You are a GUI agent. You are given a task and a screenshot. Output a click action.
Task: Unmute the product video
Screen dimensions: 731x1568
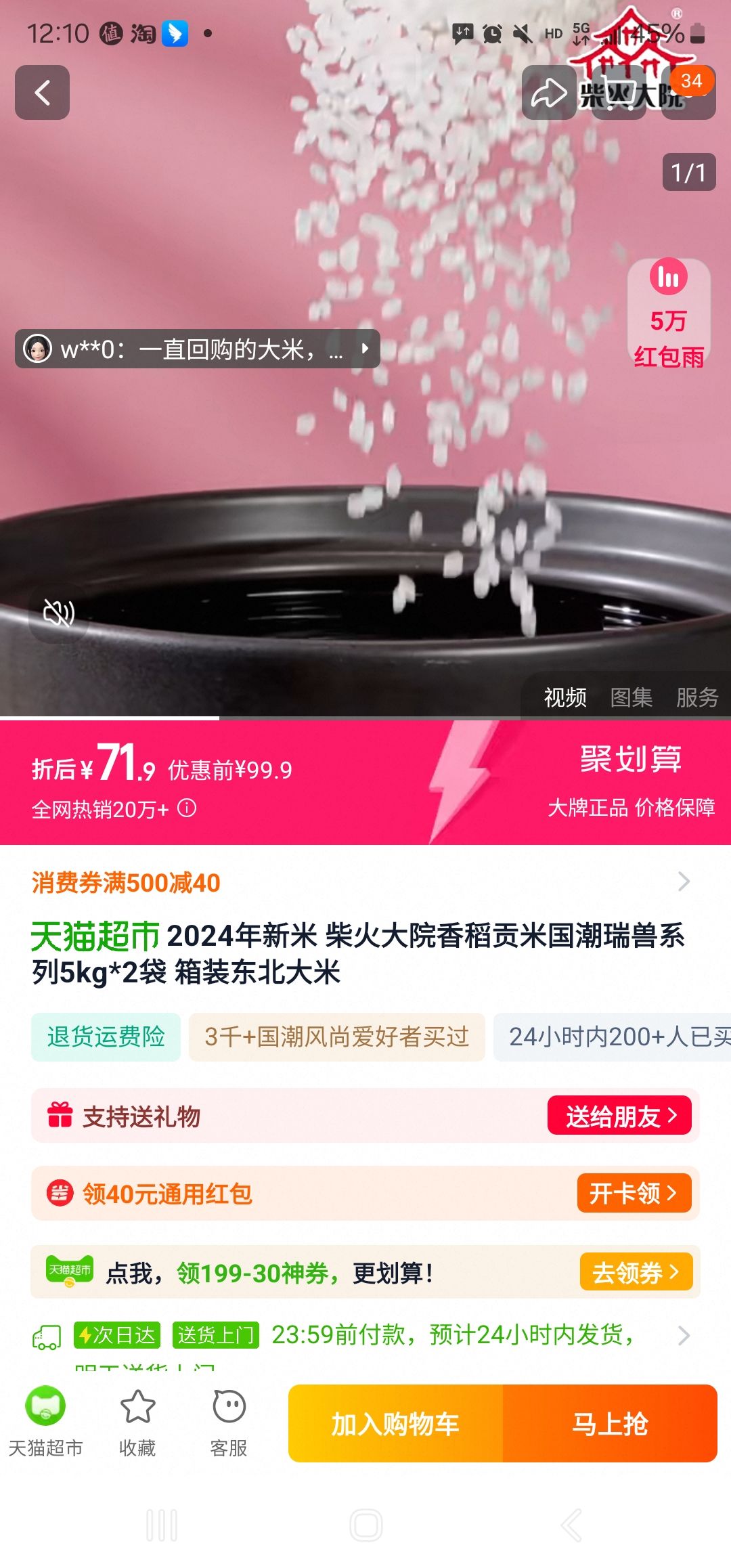coord(59,613)
